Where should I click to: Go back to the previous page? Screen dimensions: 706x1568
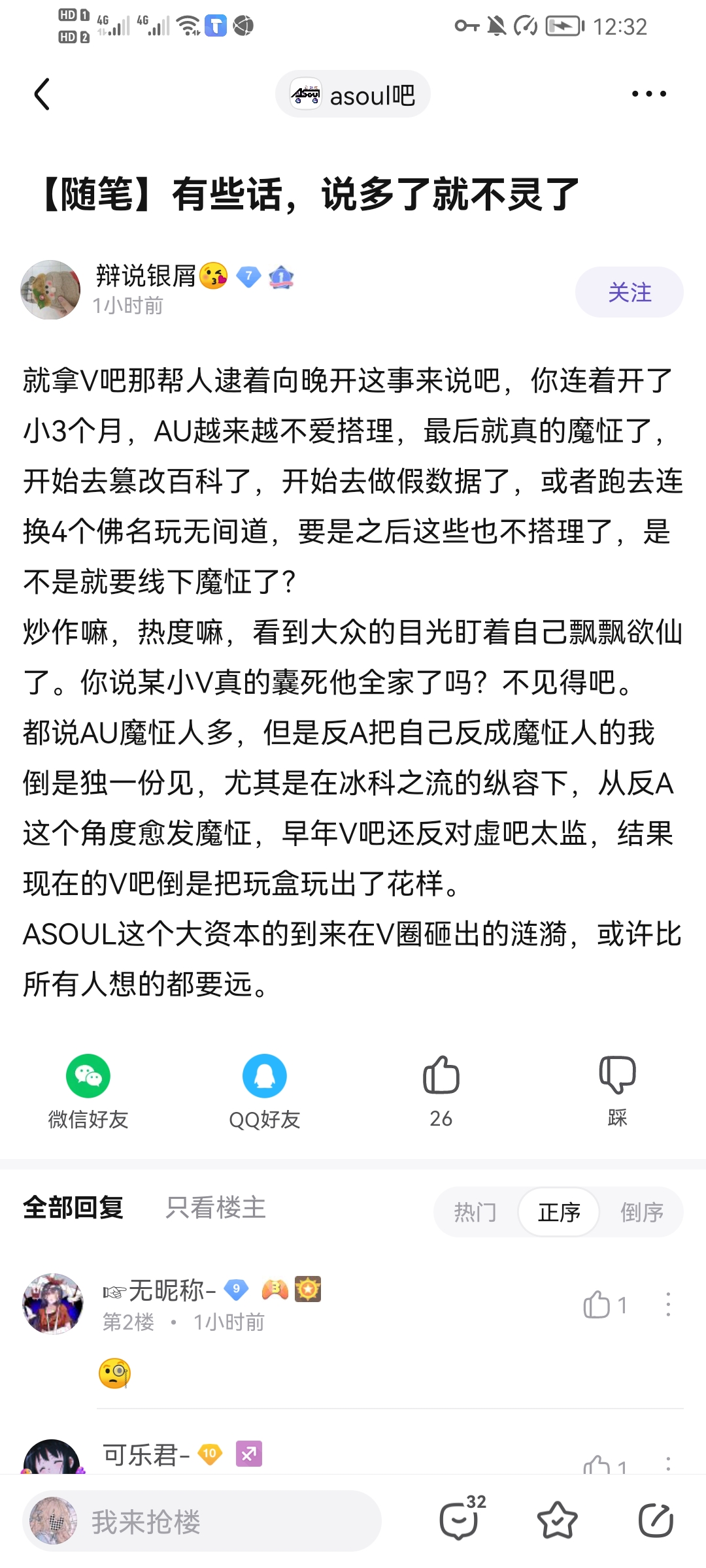click(x=42, y=95)
